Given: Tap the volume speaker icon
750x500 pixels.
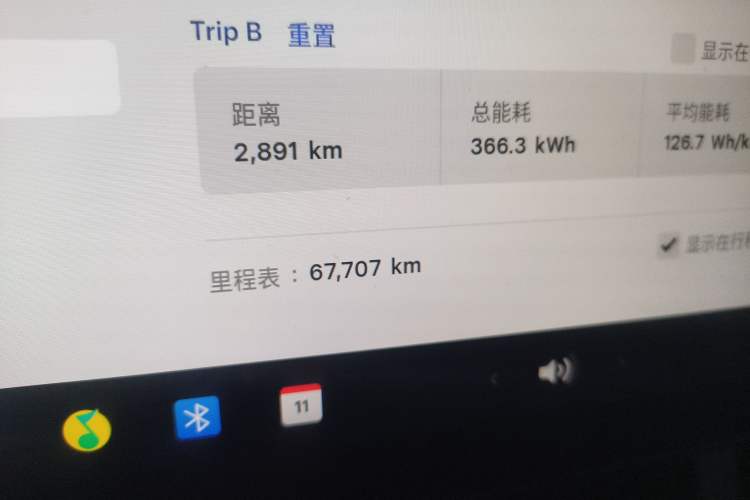Looking at the screenshot, I should [554, 372].
